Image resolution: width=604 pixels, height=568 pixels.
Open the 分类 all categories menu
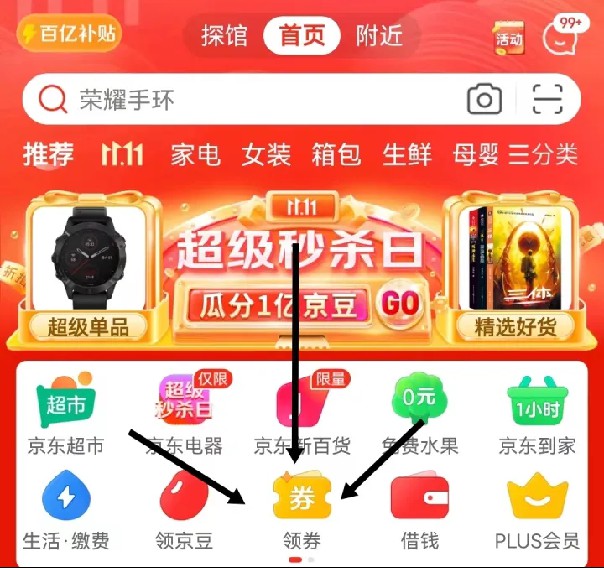point(543,155)
